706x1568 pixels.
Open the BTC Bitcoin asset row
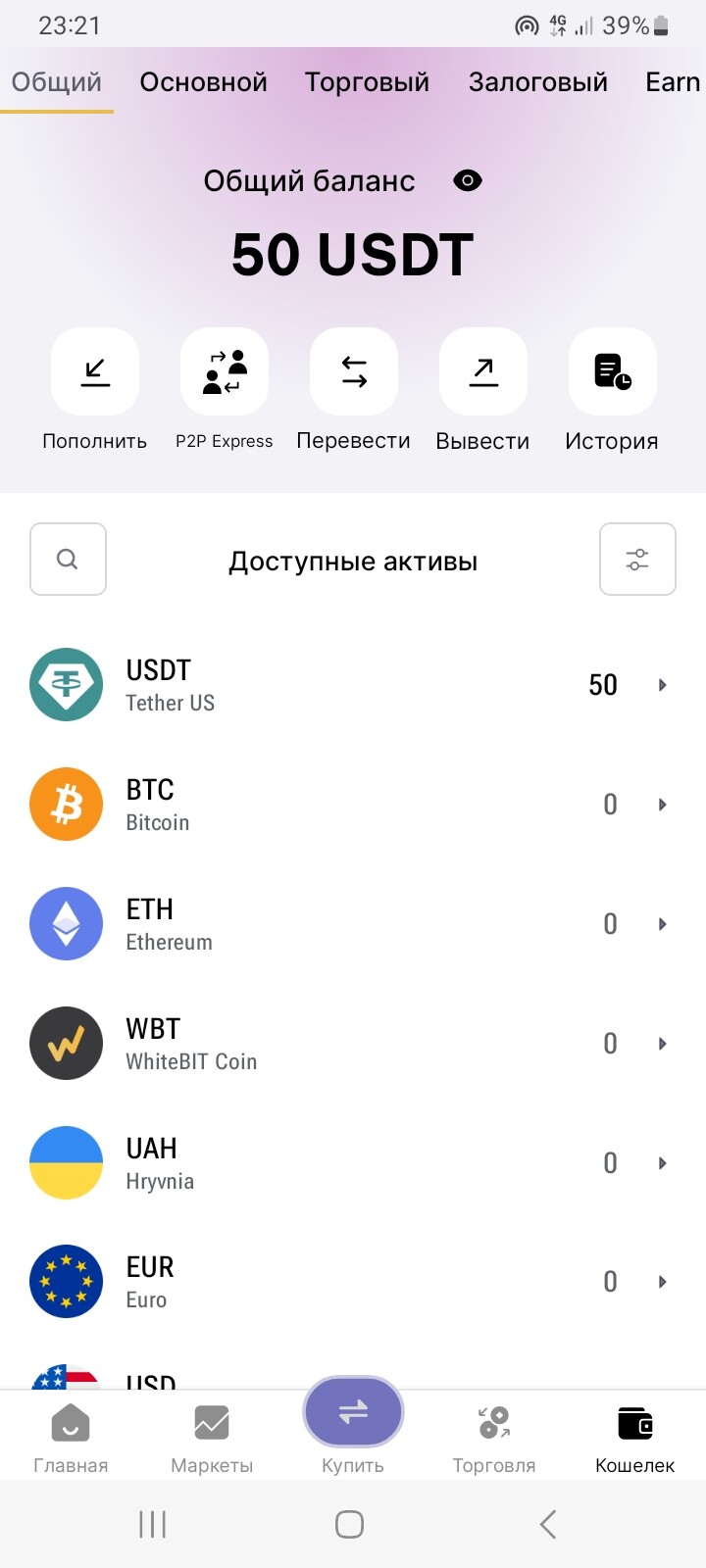tap(353, 805)
